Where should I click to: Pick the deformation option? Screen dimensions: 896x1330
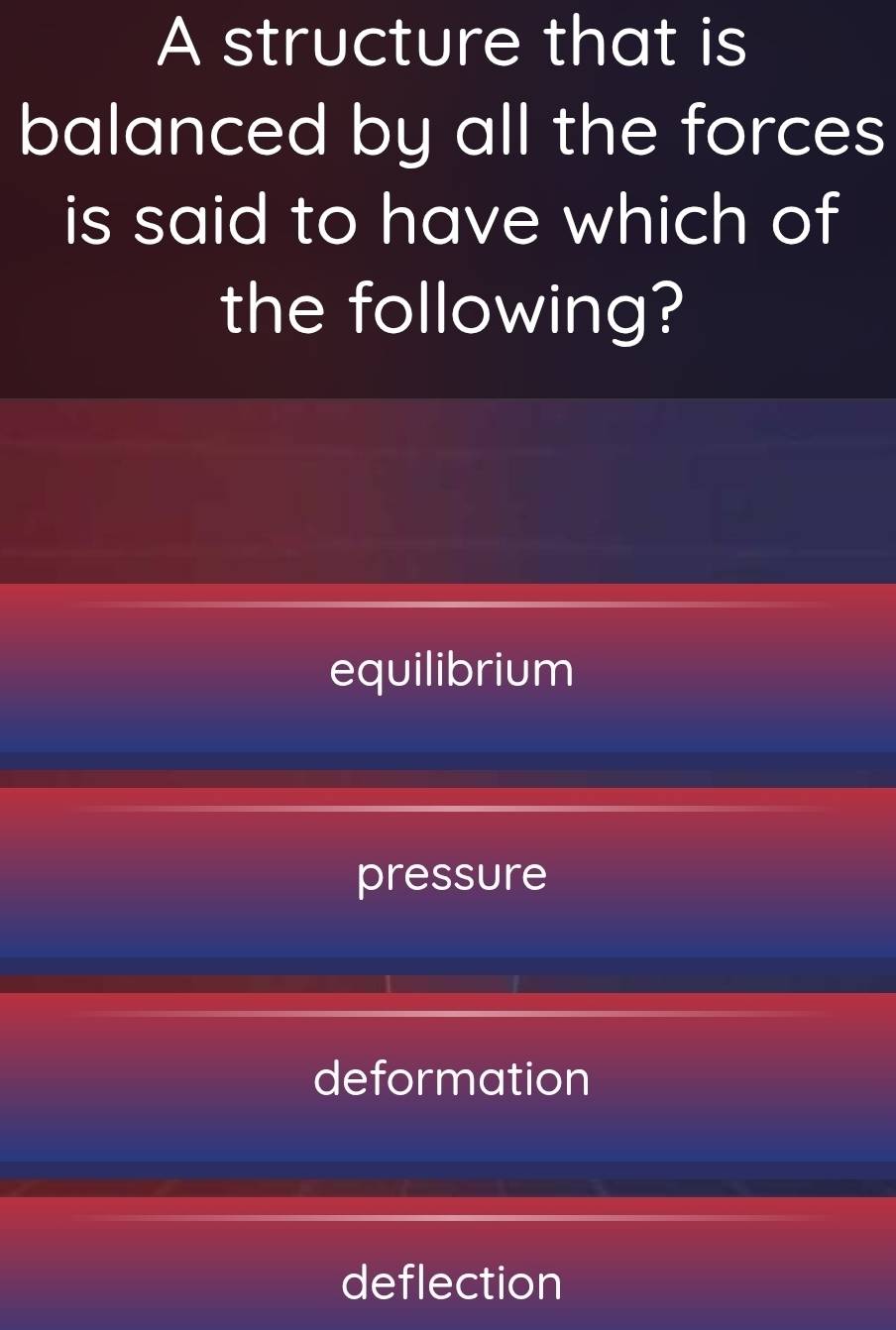click(x=451, y=1078)
